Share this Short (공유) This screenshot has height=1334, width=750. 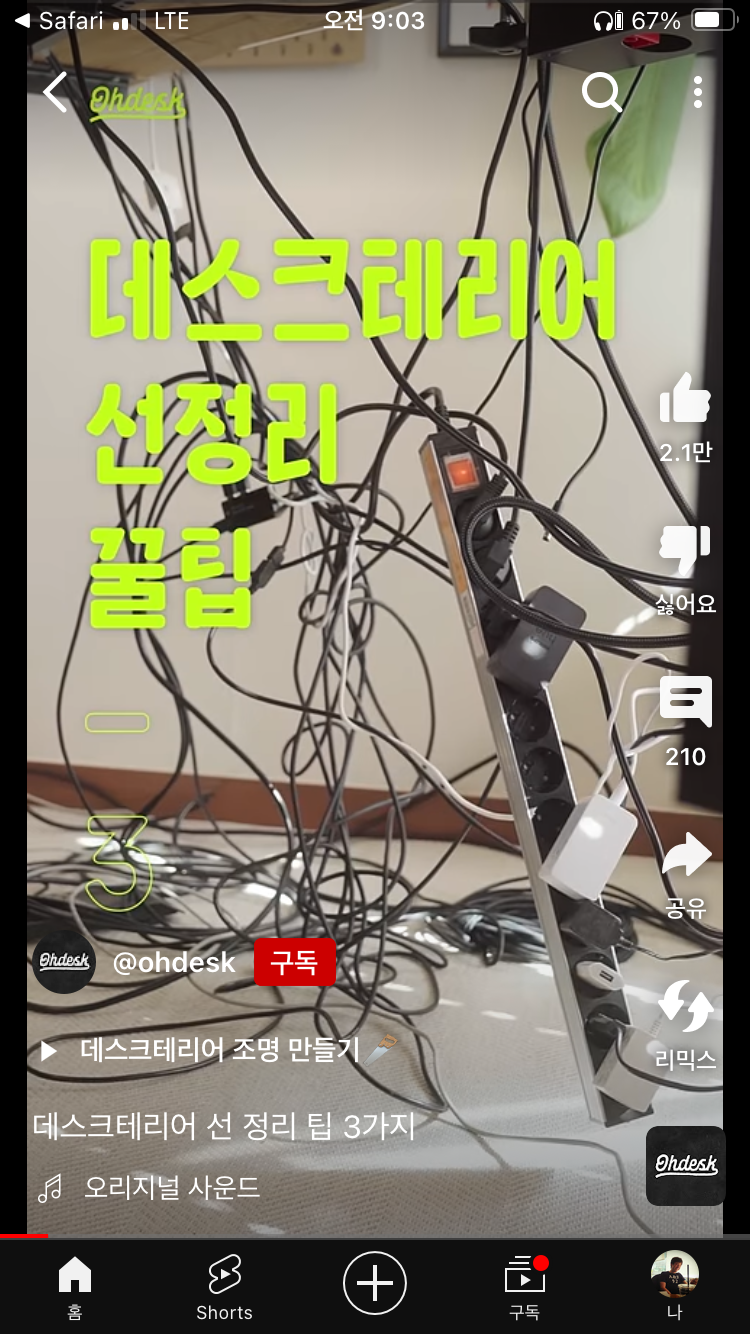pyautogui.click(x=686, y=856)
